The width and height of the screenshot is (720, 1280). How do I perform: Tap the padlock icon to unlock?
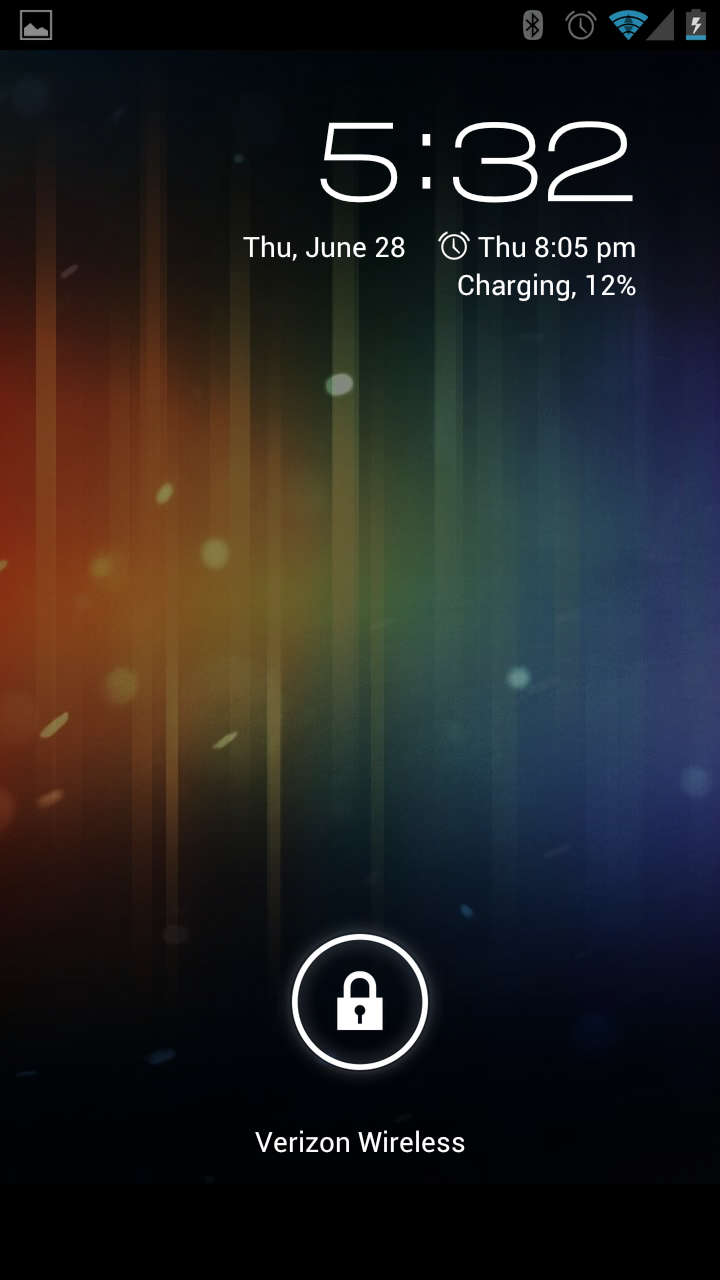(x=360, y=1002)
